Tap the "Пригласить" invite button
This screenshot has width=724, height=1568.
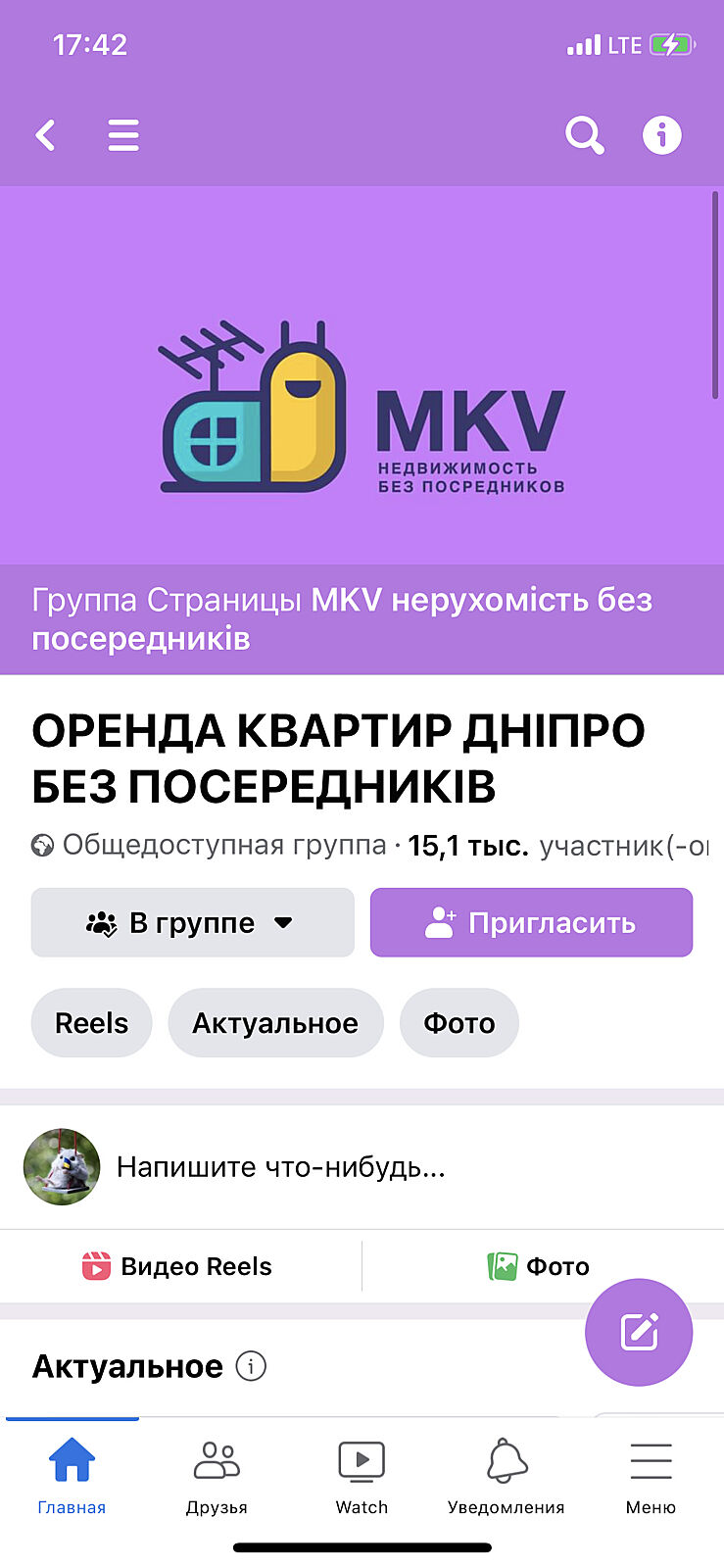[531, 923]
